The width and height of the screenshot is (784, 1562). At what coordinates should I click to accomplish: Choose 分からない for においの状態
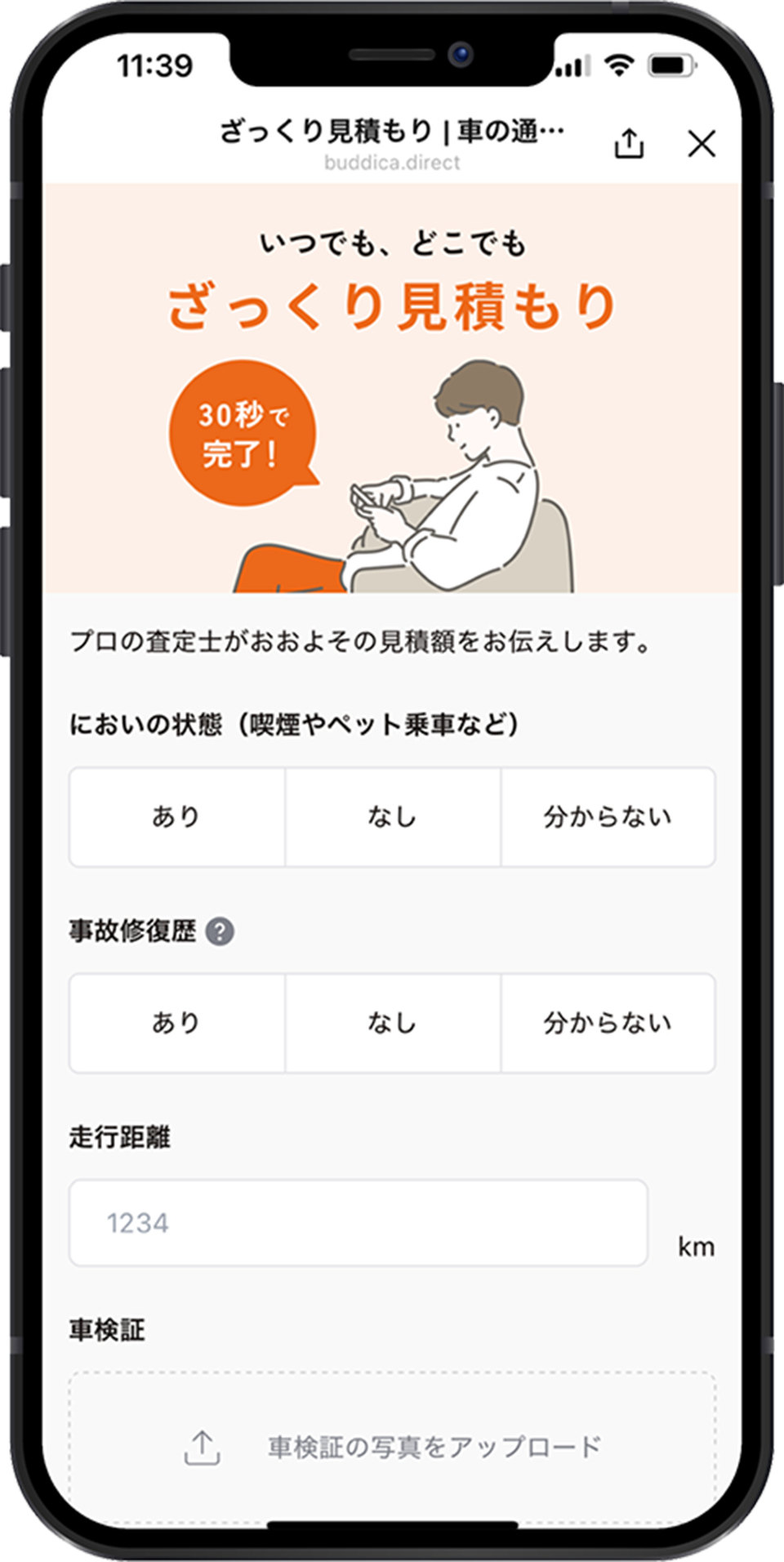tap(608, 816)
